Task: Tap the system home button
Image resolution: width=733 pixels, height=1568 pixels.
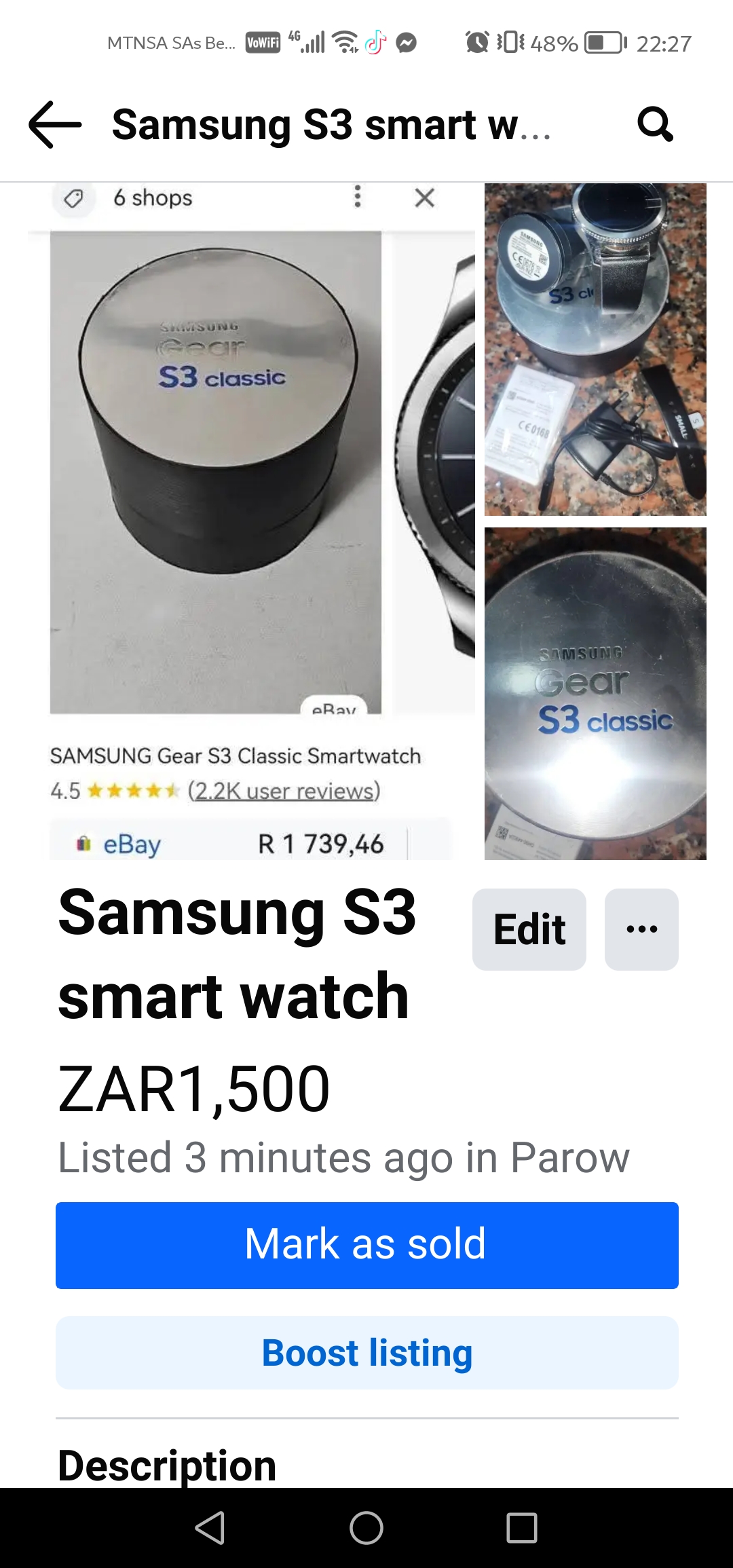Action: (366, 1528)
